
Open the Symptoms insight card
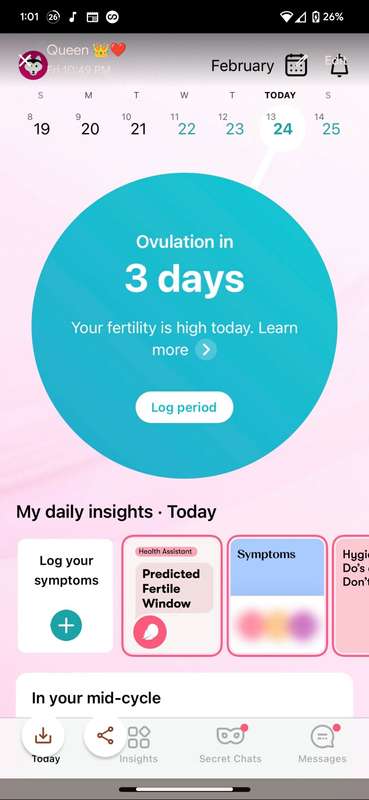click(277, 595)
